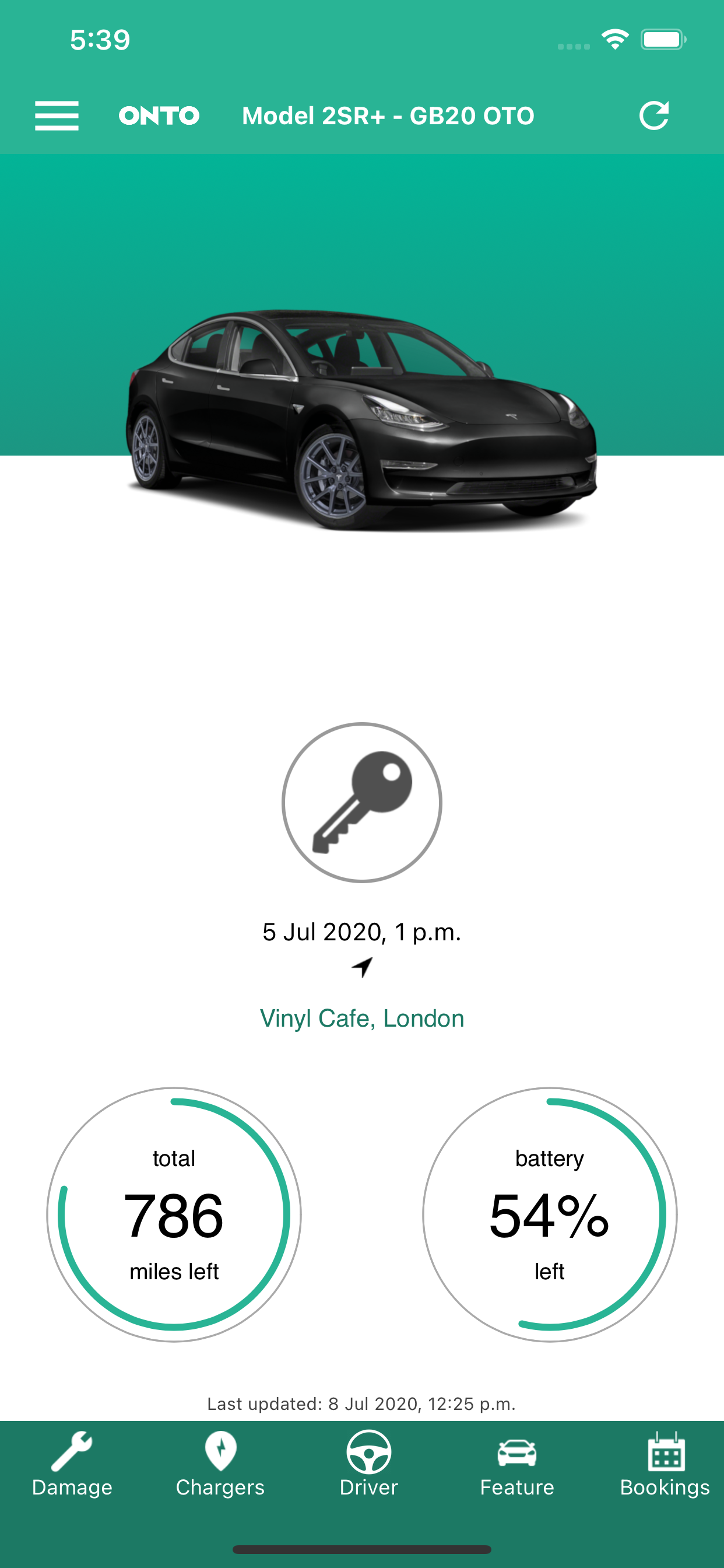Viewport: 724px width, 1568px height.
Task: Open Vinyl Cafe, London location link
Action: (362, 1019)
